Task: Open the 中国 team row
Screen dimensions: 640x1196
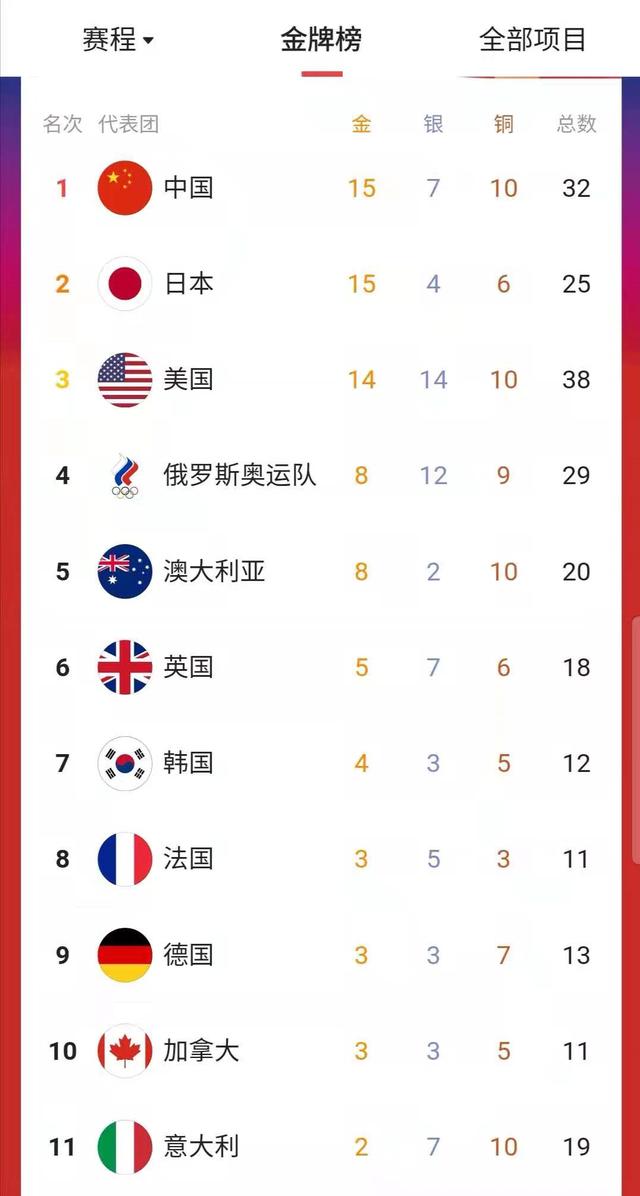Action: coord(320,188)
